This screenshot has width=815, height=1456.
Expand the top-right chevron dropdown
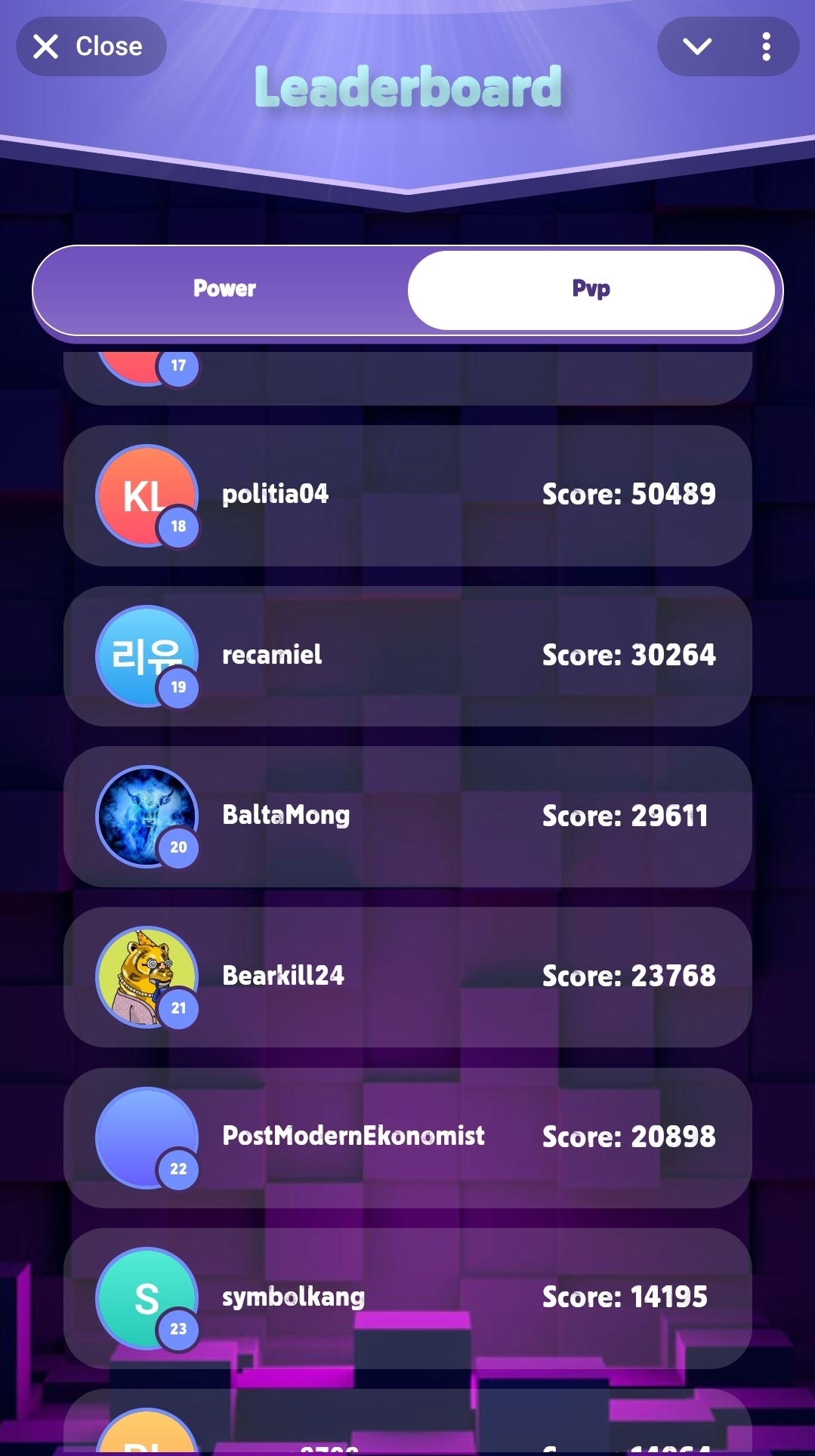(696, 47)
